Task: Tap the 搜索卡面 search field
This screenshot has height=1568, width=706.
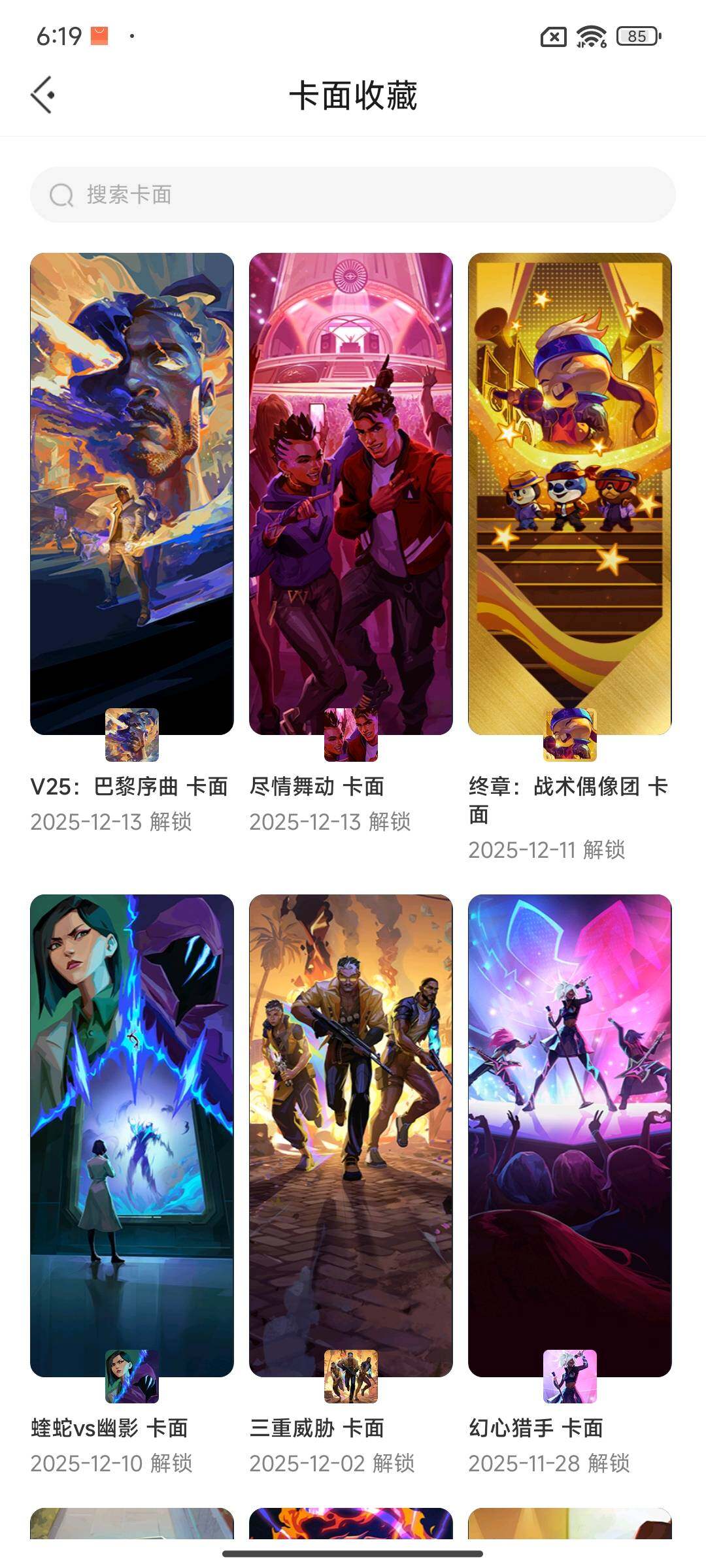Action: pos(353,195)
